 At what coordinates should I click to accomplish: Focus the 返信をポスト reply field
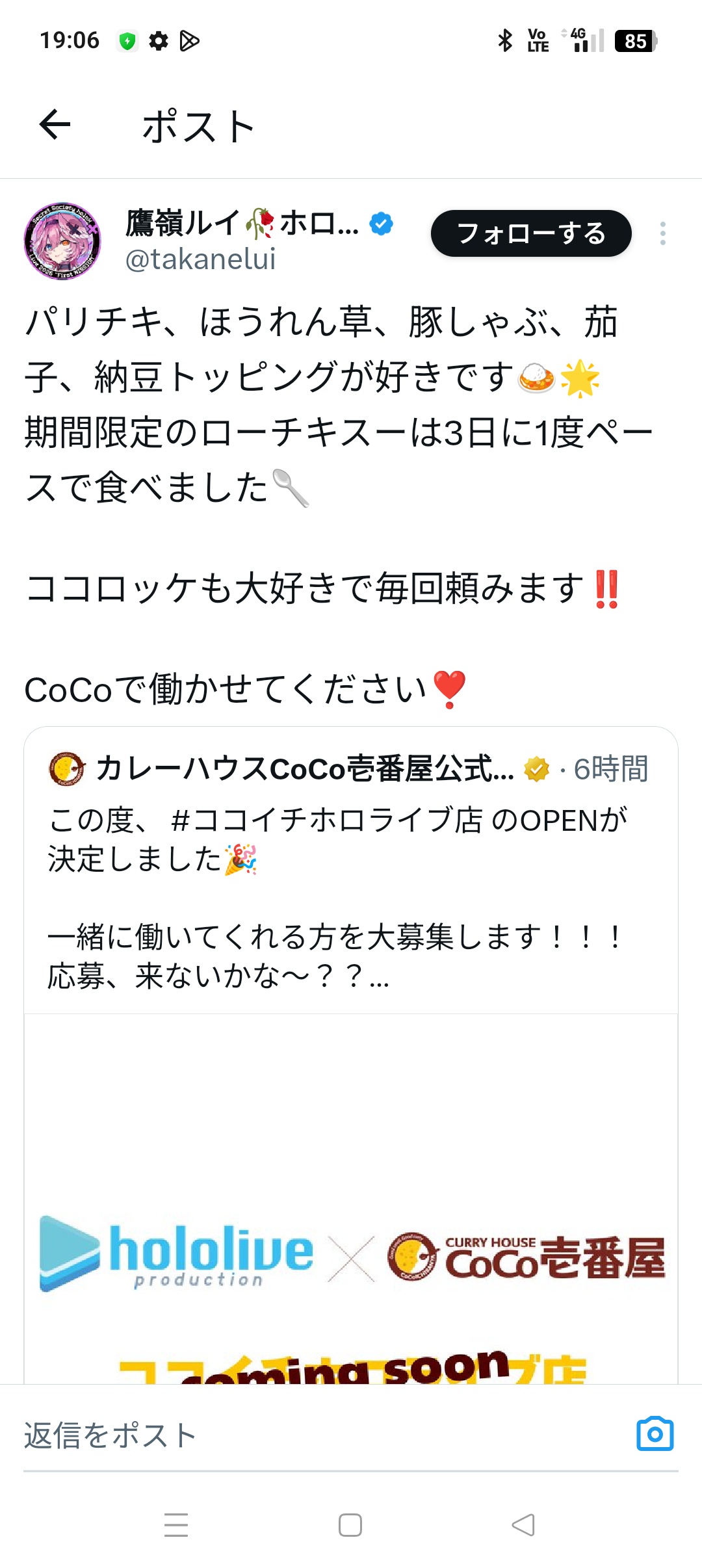point(312,1435)
